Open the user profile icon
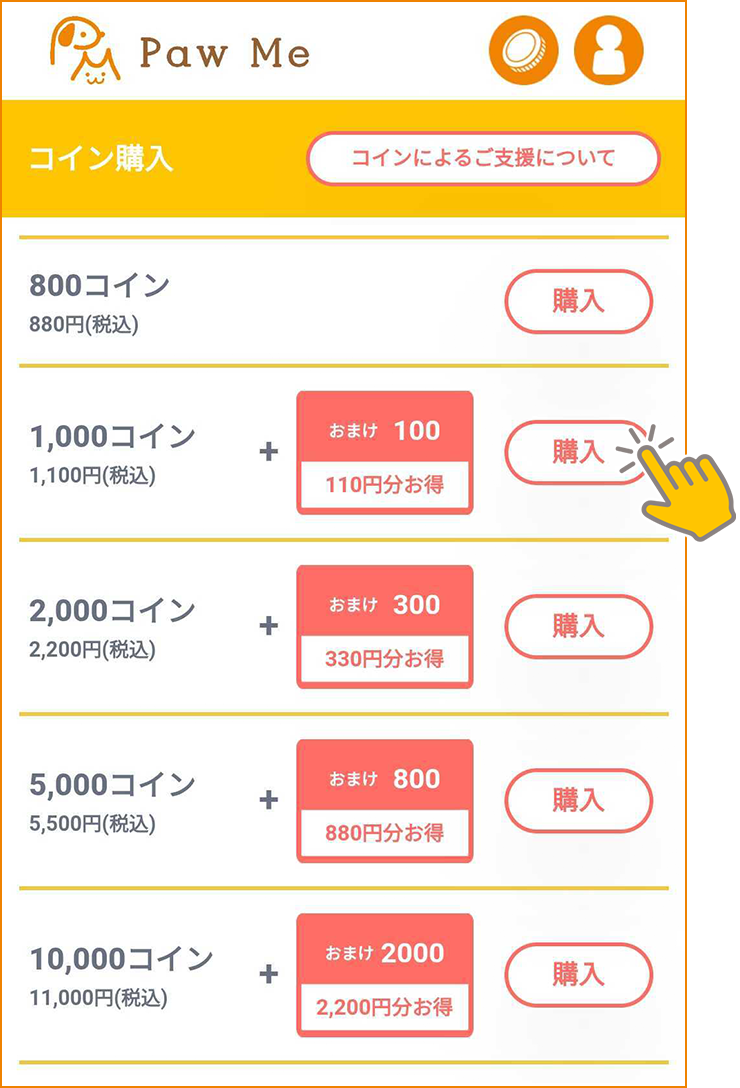This screenshot has width=740, height=1088. click(x=608, y=51)
